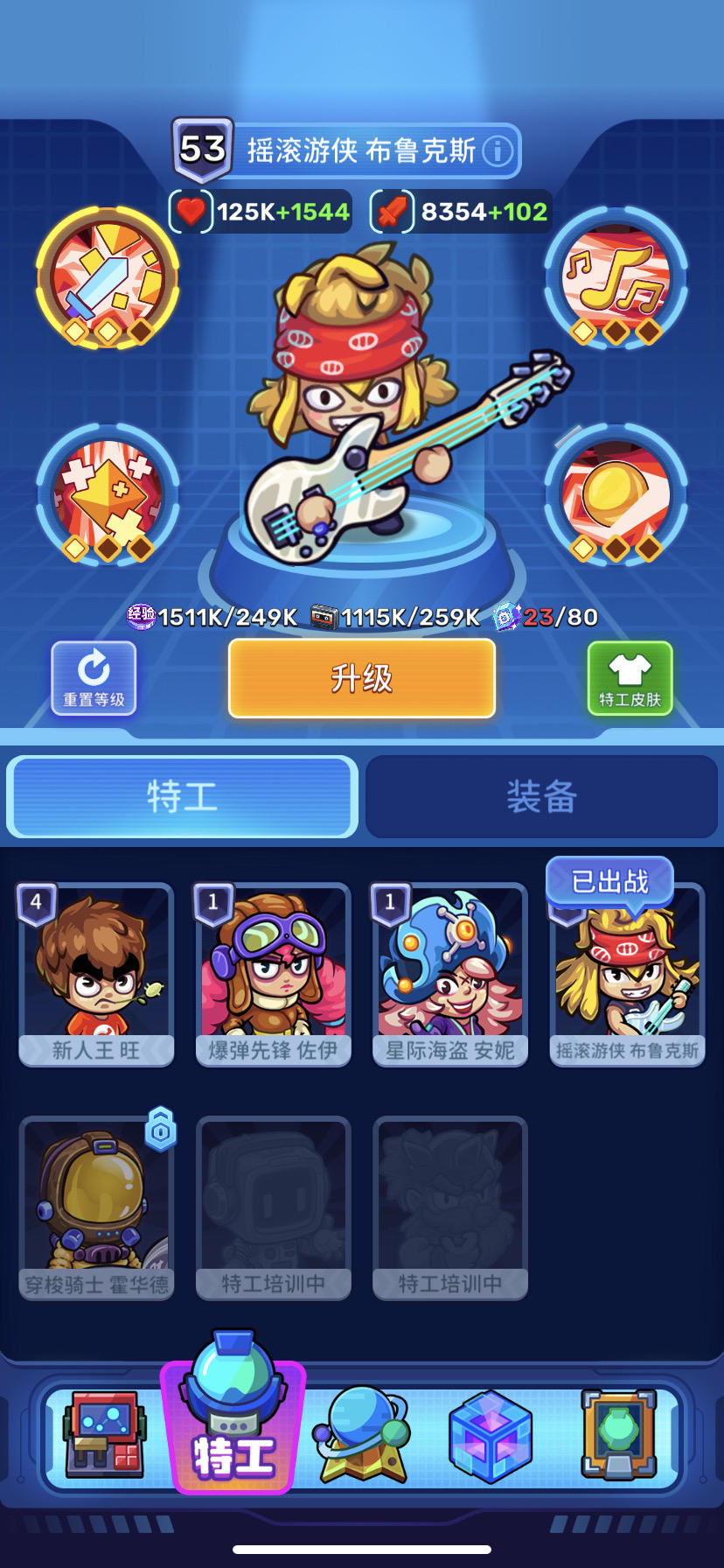Select the sword skill icon top left
Viewport: 724px width, 1568px height.
click(x=107, y=283)
